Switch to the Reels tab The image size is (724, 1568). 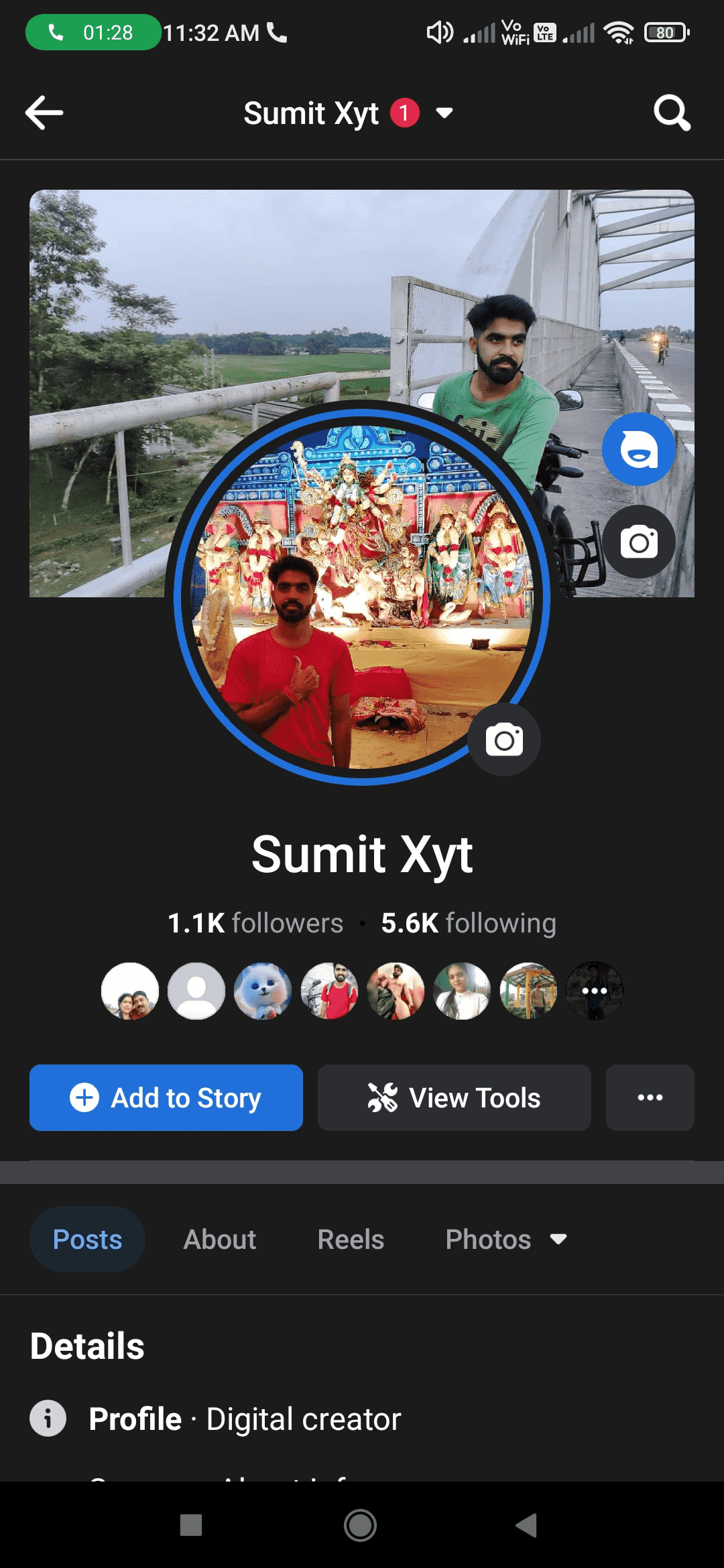[x=351, y=1240]
